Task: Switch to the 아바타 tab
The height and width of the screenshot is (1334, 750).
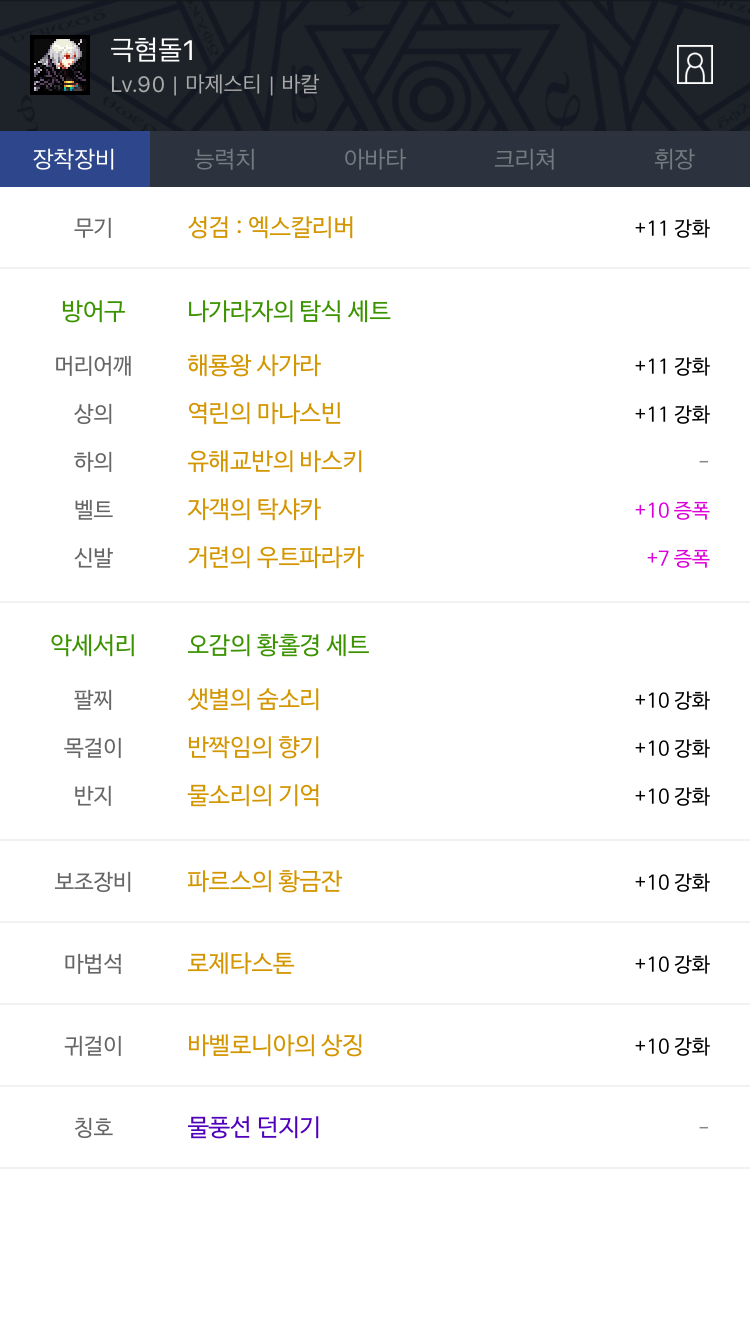Action: (375, 159)
